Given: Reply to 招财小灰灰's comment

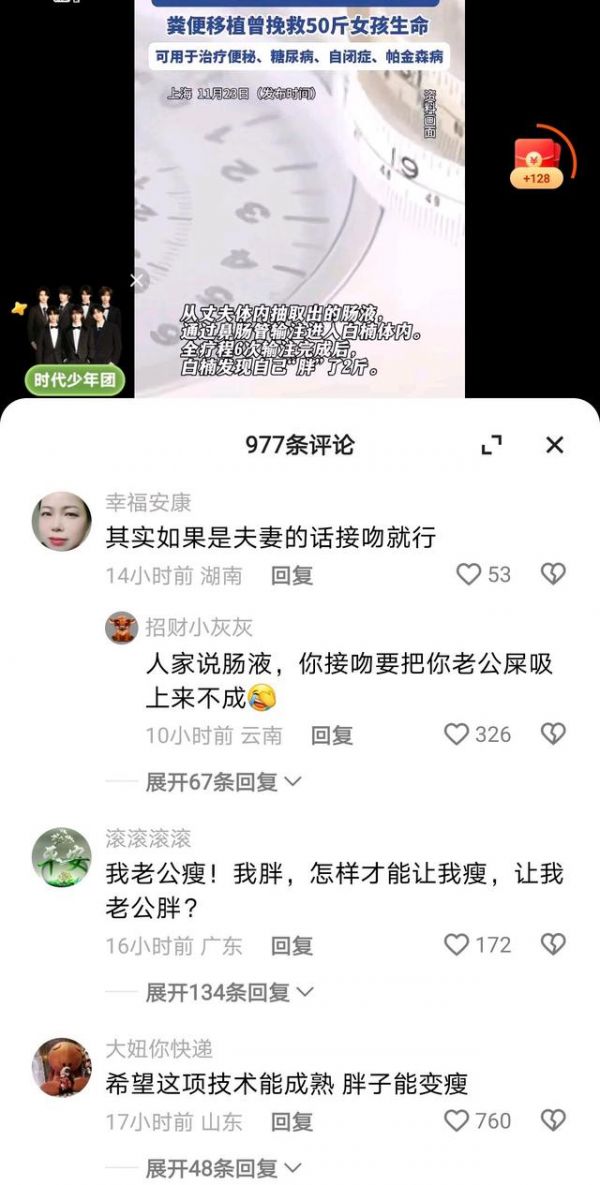Looking at the screenshot, I should tap(331, 735).
